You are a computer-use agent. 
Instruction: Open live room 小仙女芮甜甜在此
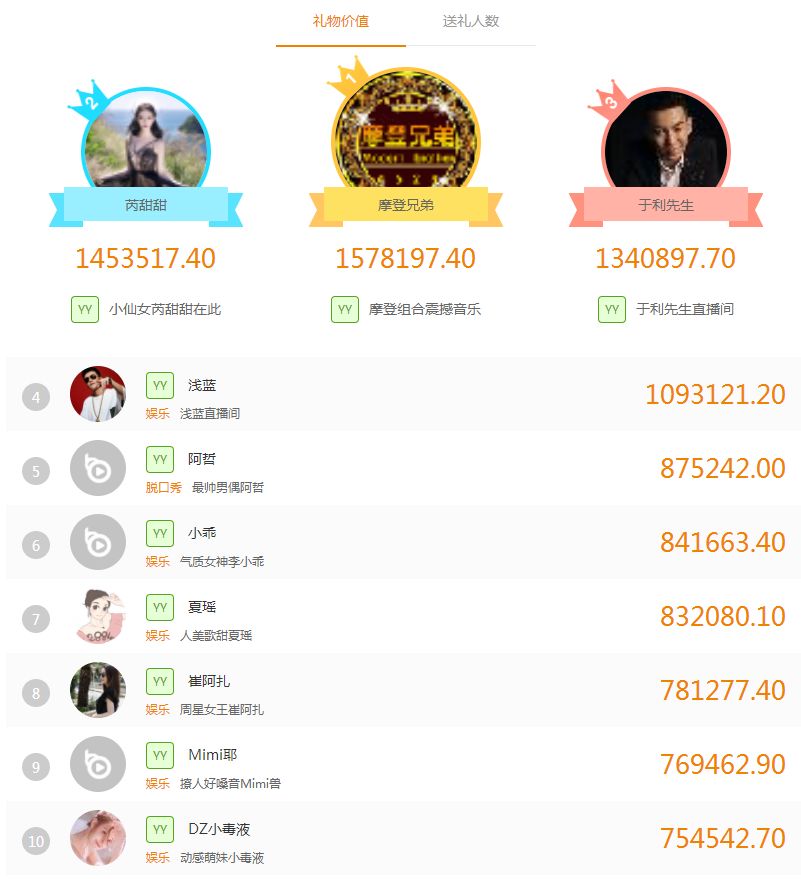tap(164, 310)
